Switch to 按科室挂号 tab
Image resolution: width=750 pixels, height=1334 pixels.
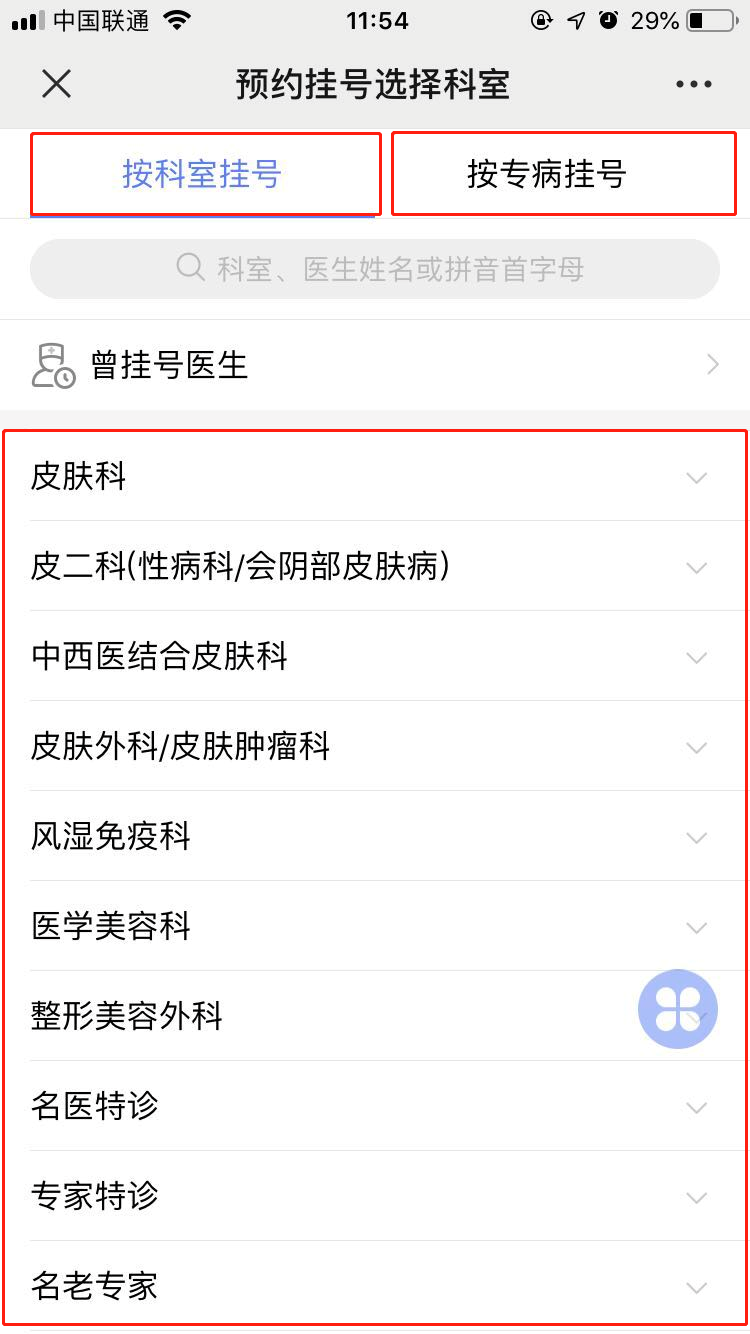click(203, 174)
